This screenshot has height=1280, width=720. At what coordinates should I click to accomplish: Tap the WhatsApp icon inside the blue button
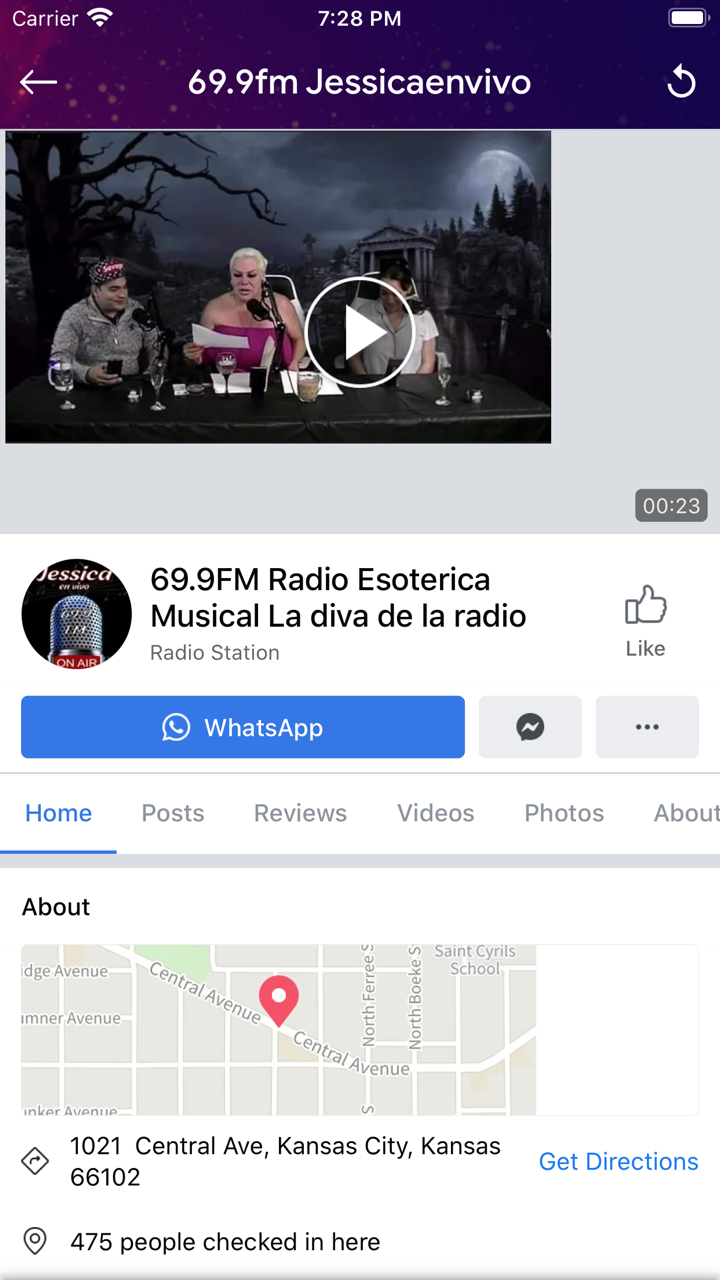coord(176,727)
